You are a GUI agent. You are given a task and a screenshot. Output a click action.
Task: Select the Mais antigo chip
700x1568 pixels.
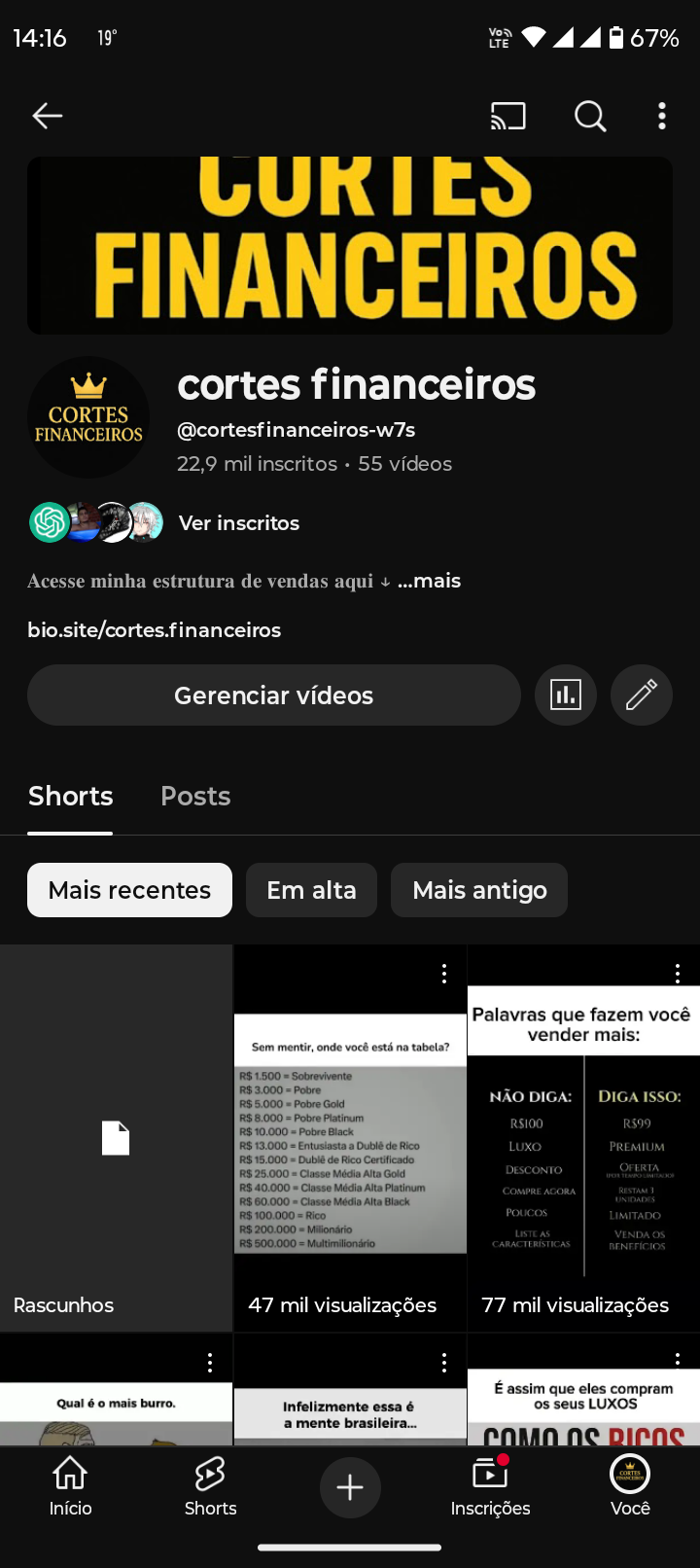tap(479, 890)
